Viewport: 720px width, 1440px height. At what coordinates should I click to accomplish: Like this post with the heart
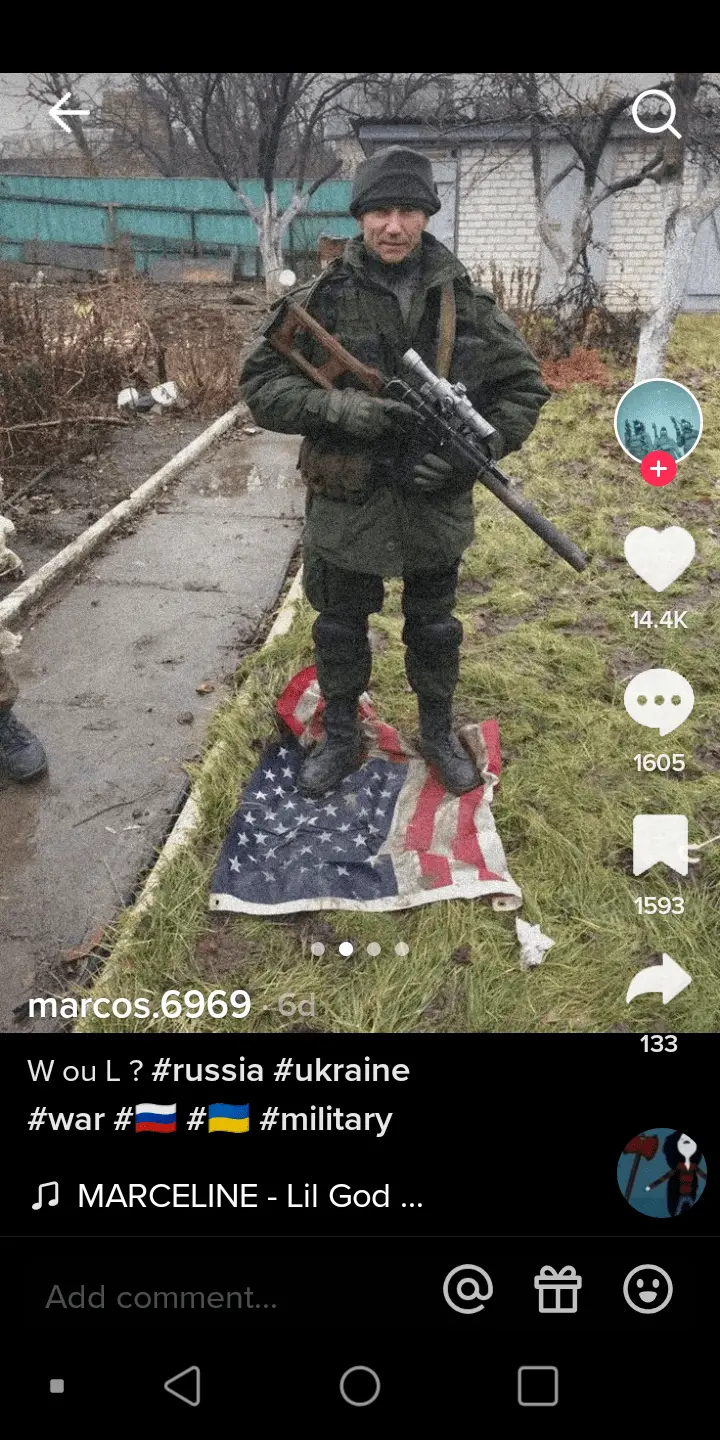[659, 559]
